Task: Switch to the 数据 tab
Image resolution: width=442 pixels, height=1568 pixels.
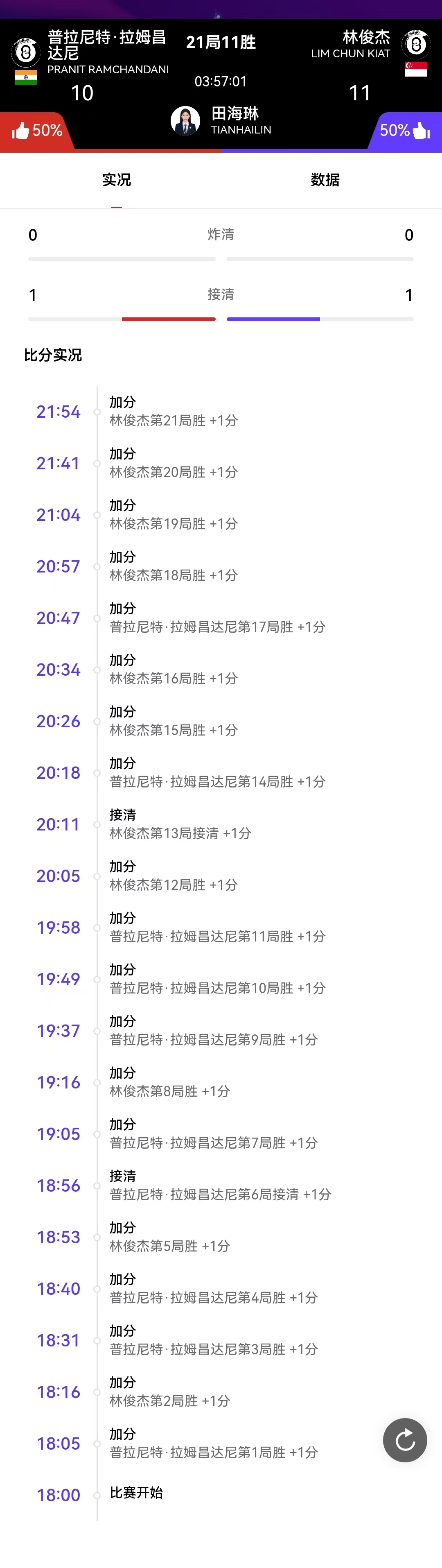Action: click(325, 180)
